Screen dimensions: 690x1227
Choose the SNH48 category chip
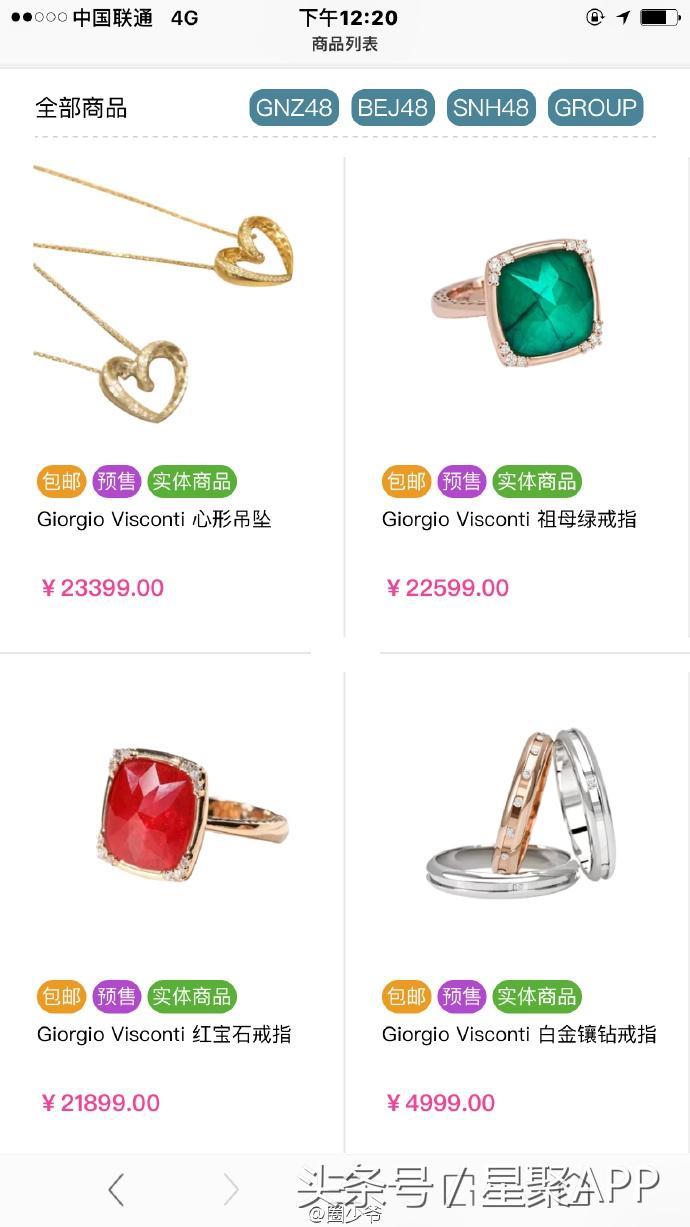(x=490, y=108)
